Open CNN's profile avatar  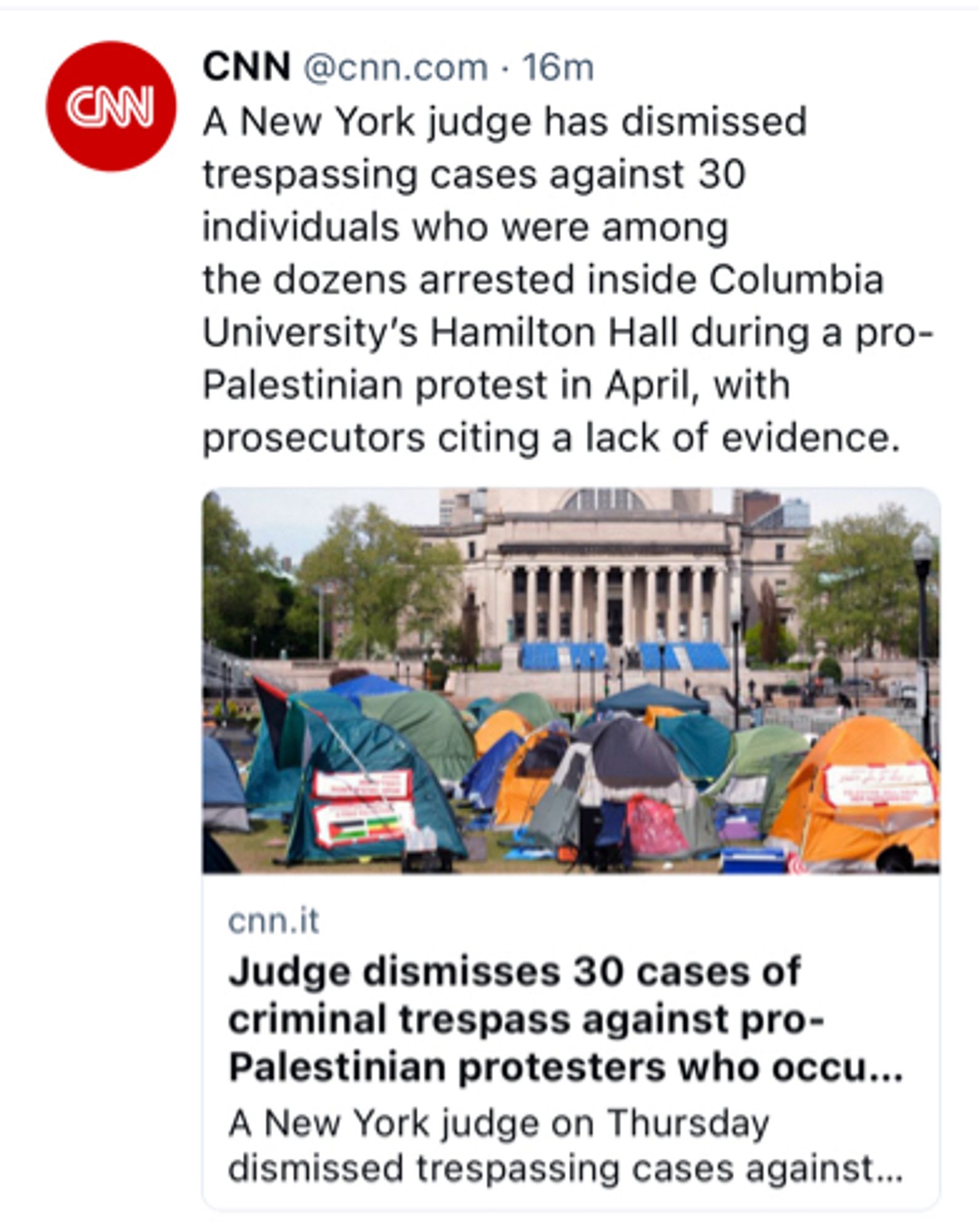pos(111,106)
